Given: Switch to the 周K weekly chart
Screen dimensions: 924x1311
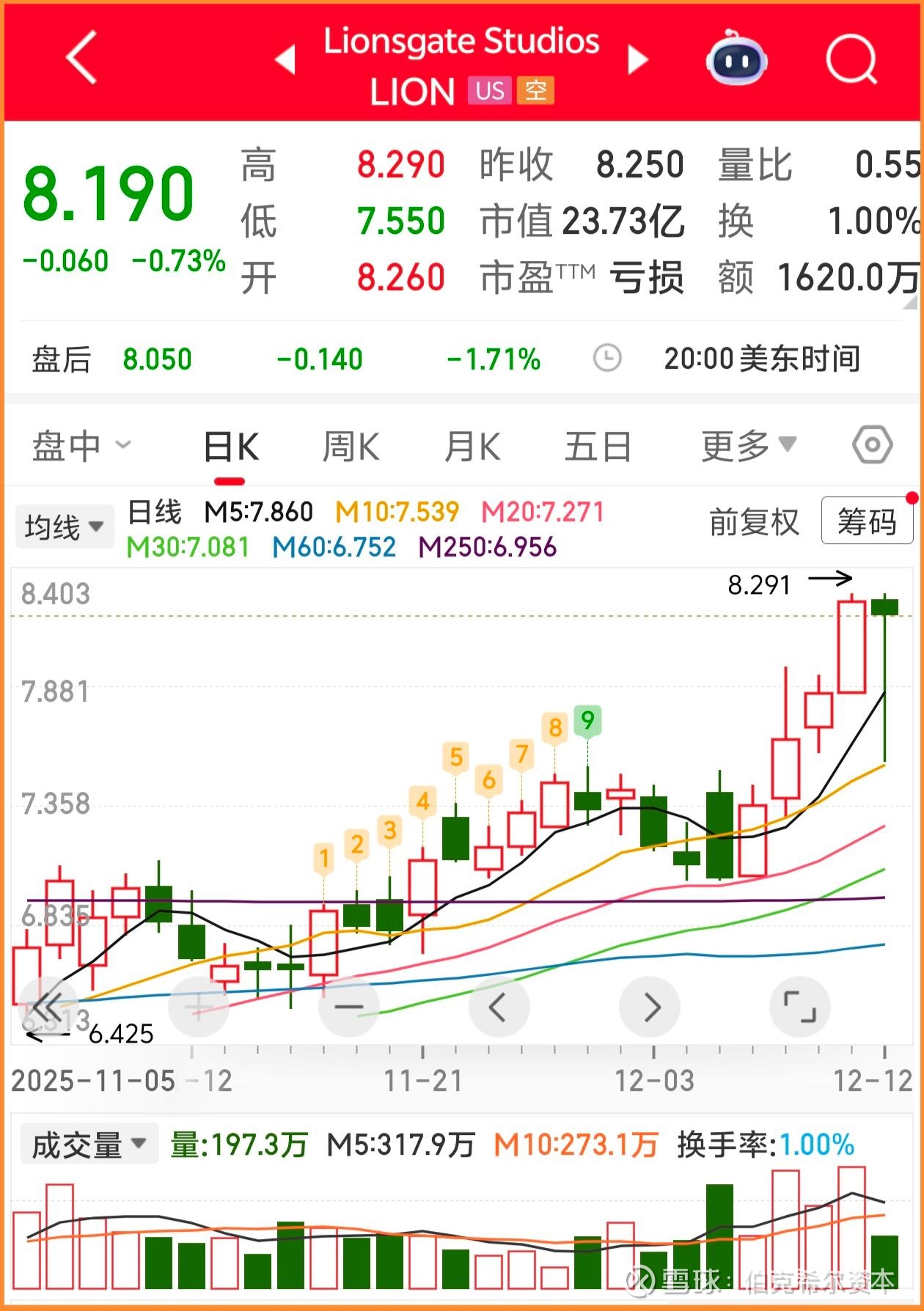Looking at the screenshot, I should click(x=351, y=447).
